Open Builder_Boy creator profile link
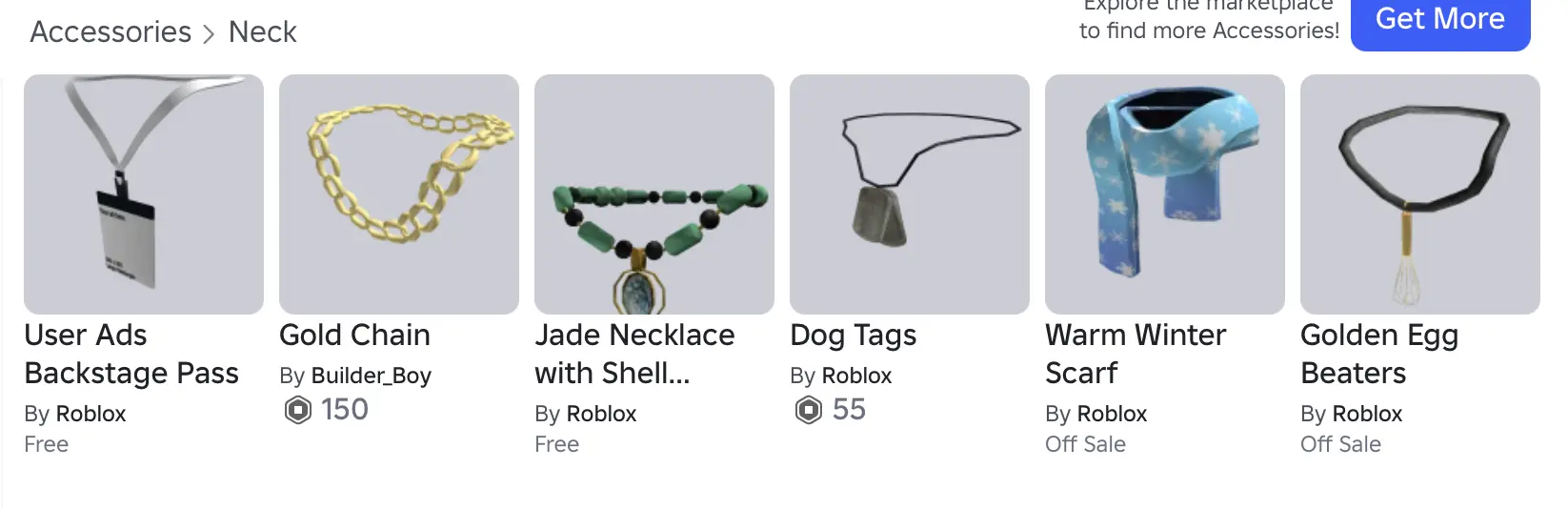Screen dimensions: 1568x509 pyautogui.click(x=371, y=376)
